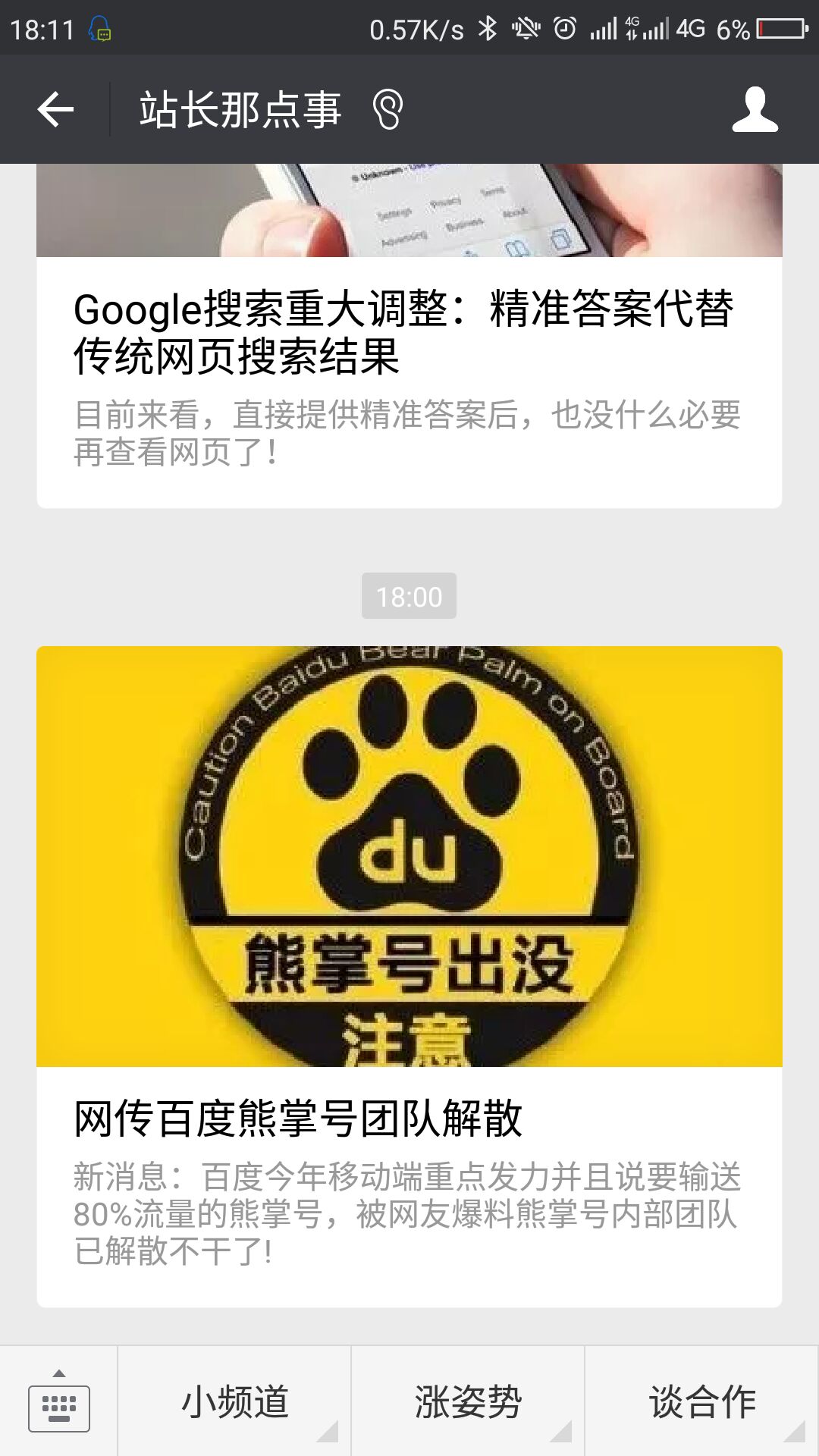Expand the 涨姿势 menu

coord(468,1402)
